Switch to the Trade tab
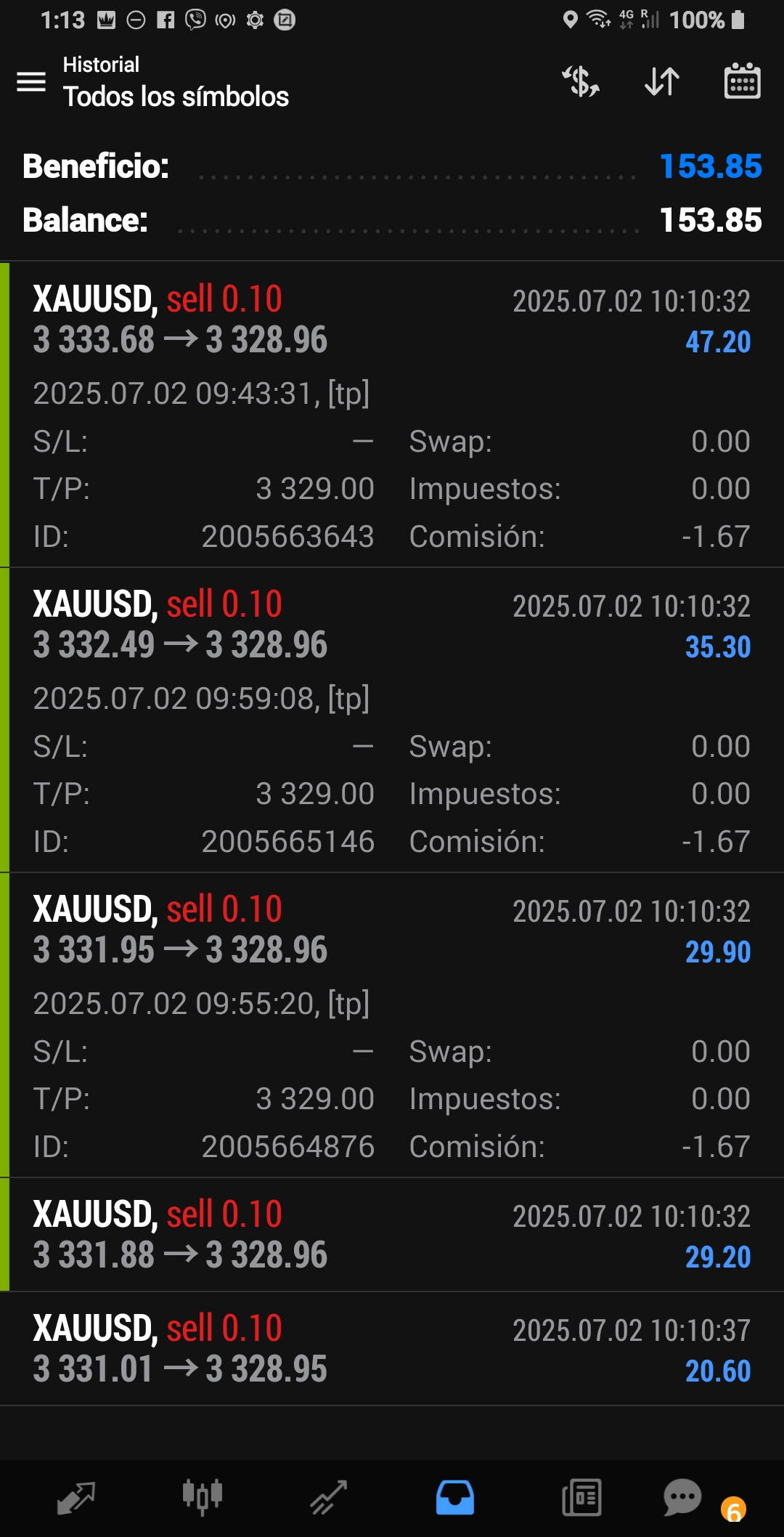This screenshot has height=1537, width=784. click(x=329, y=1498)
